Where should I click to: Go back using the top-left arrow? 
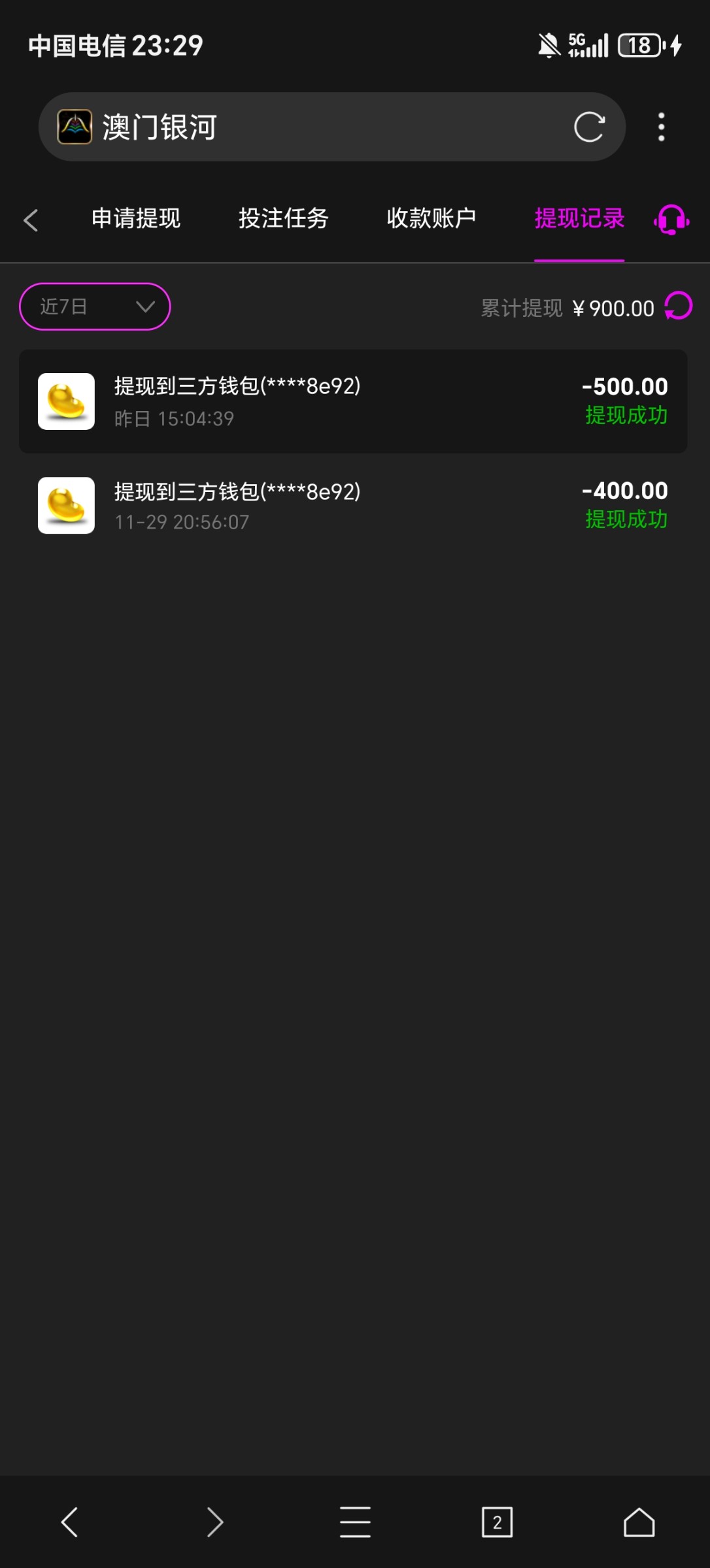point(31,220)
